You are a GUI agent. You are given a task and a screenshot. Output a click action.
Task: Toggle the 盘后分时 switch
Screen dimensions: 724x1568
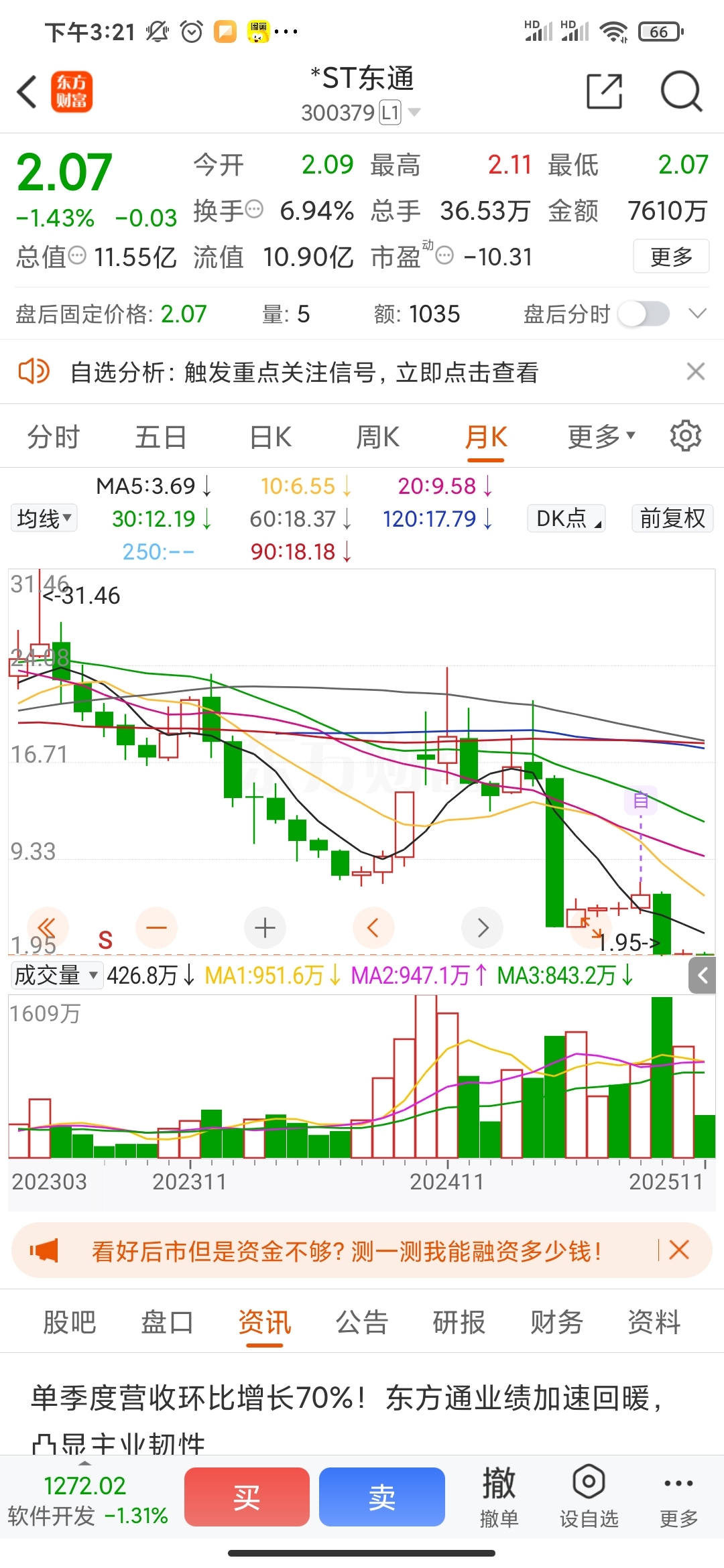(644, 314)
